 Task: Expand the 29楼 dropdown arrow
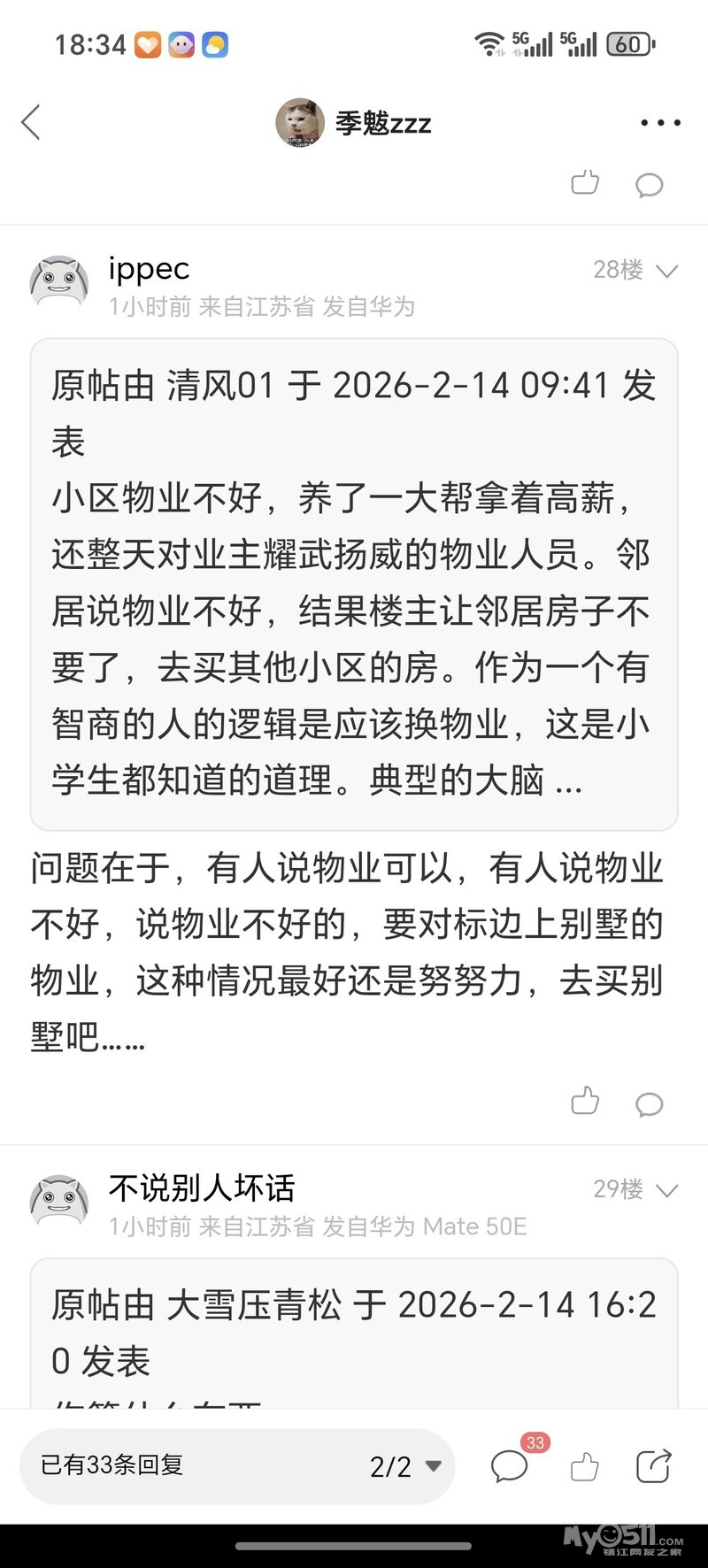[667, 1190]
